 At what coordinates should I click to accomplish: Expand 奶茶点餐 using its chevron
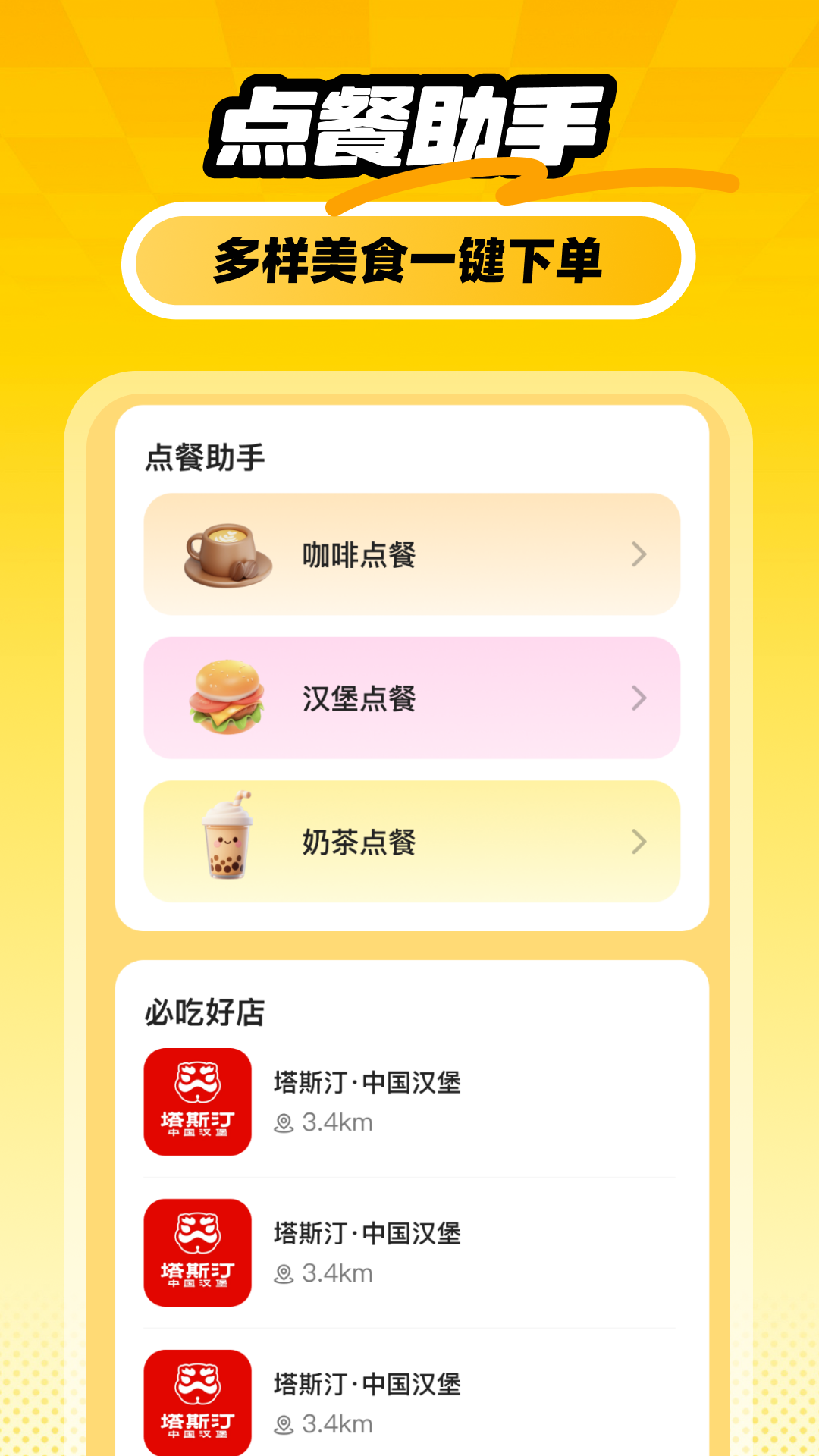tap(641, 840)
